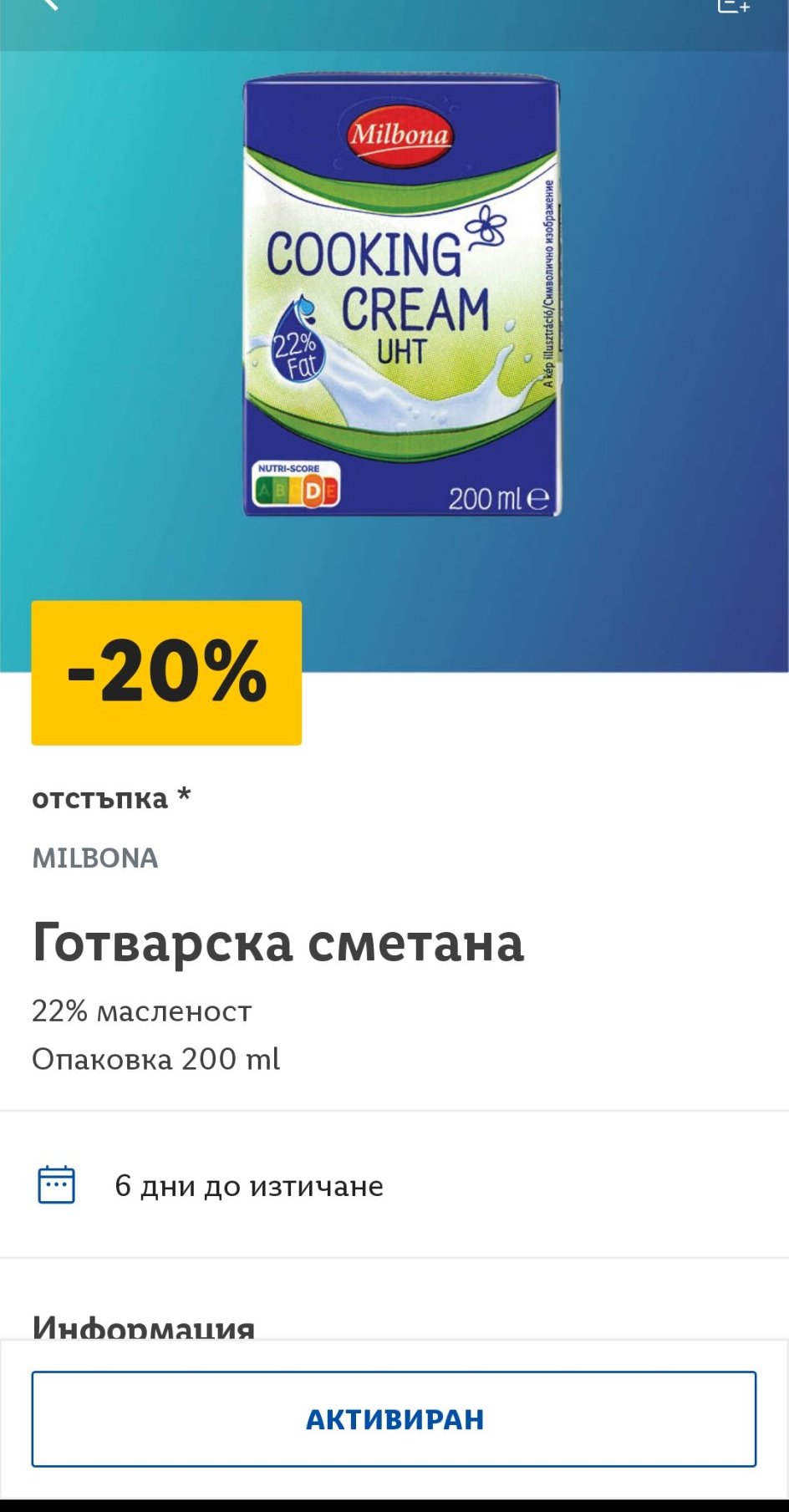Add the product to the shopping list

733,6
